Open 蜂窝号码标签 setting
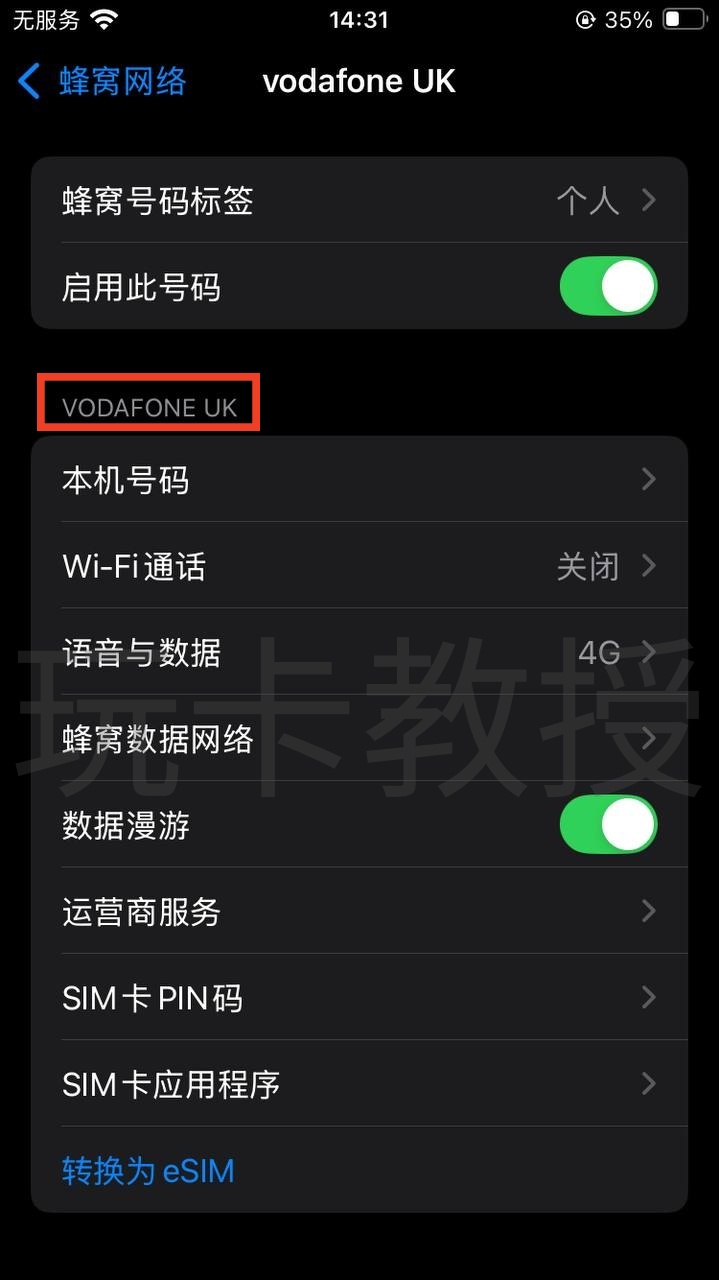Viewport: 719px width, 1280px height. click(x=359, y=201)
